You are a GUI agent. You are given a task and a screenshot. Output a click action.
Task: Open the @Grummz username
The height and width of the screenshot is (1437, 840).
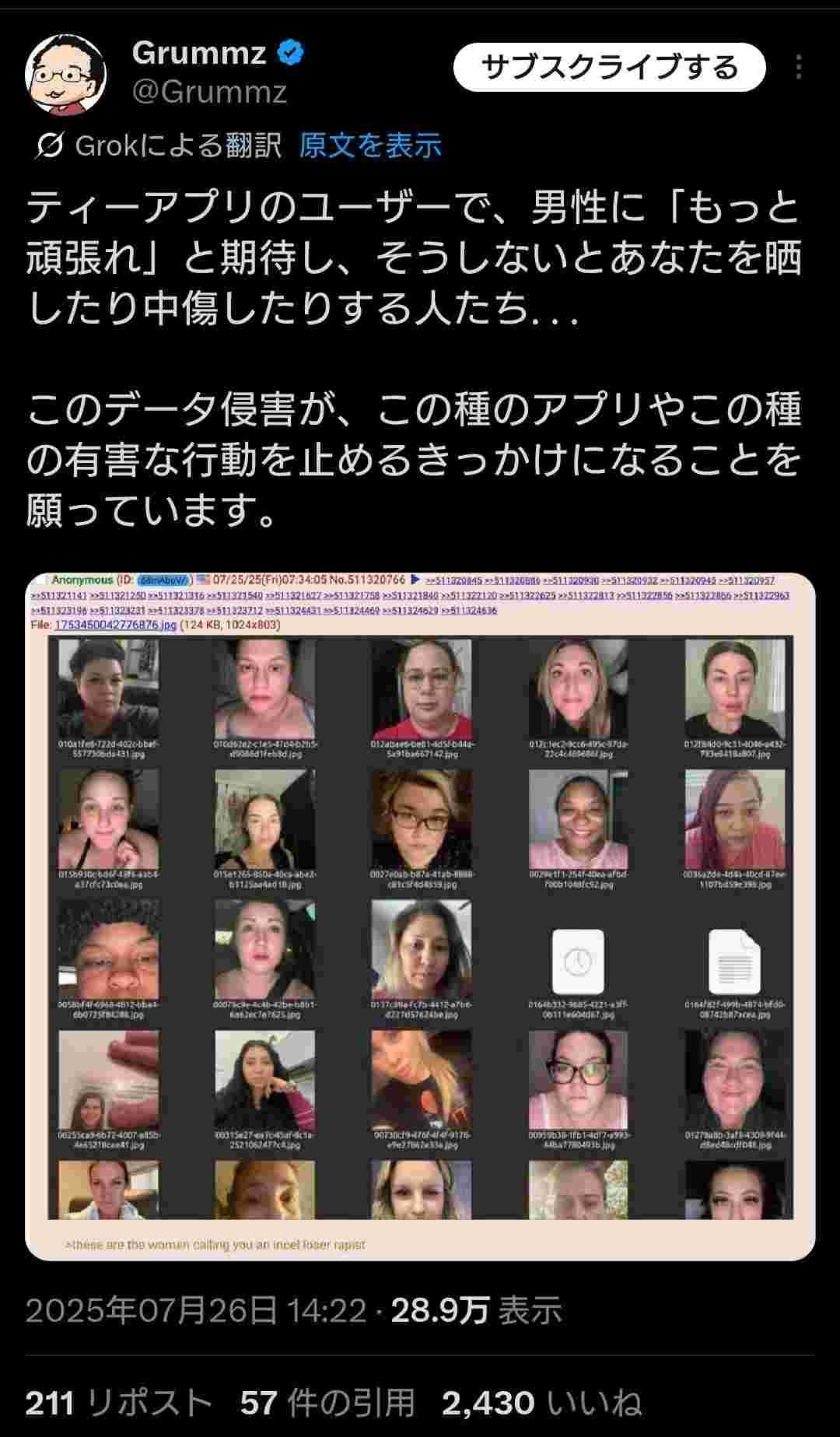click(210, 92)
